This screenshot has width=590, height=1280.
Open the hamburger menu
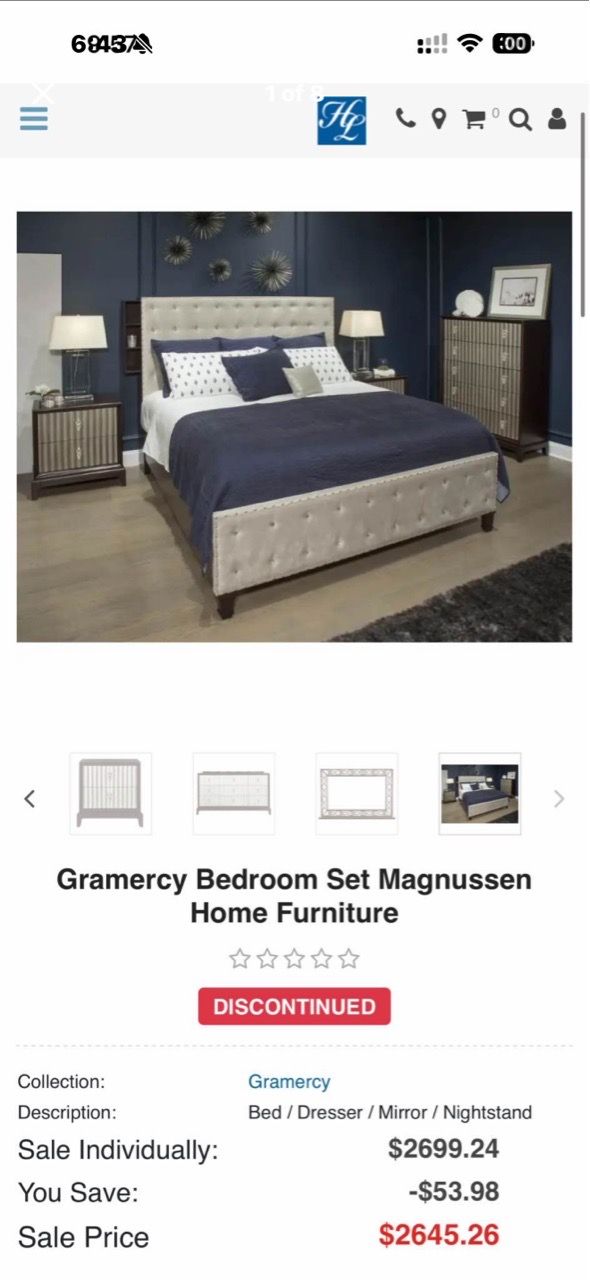[34, 119]
